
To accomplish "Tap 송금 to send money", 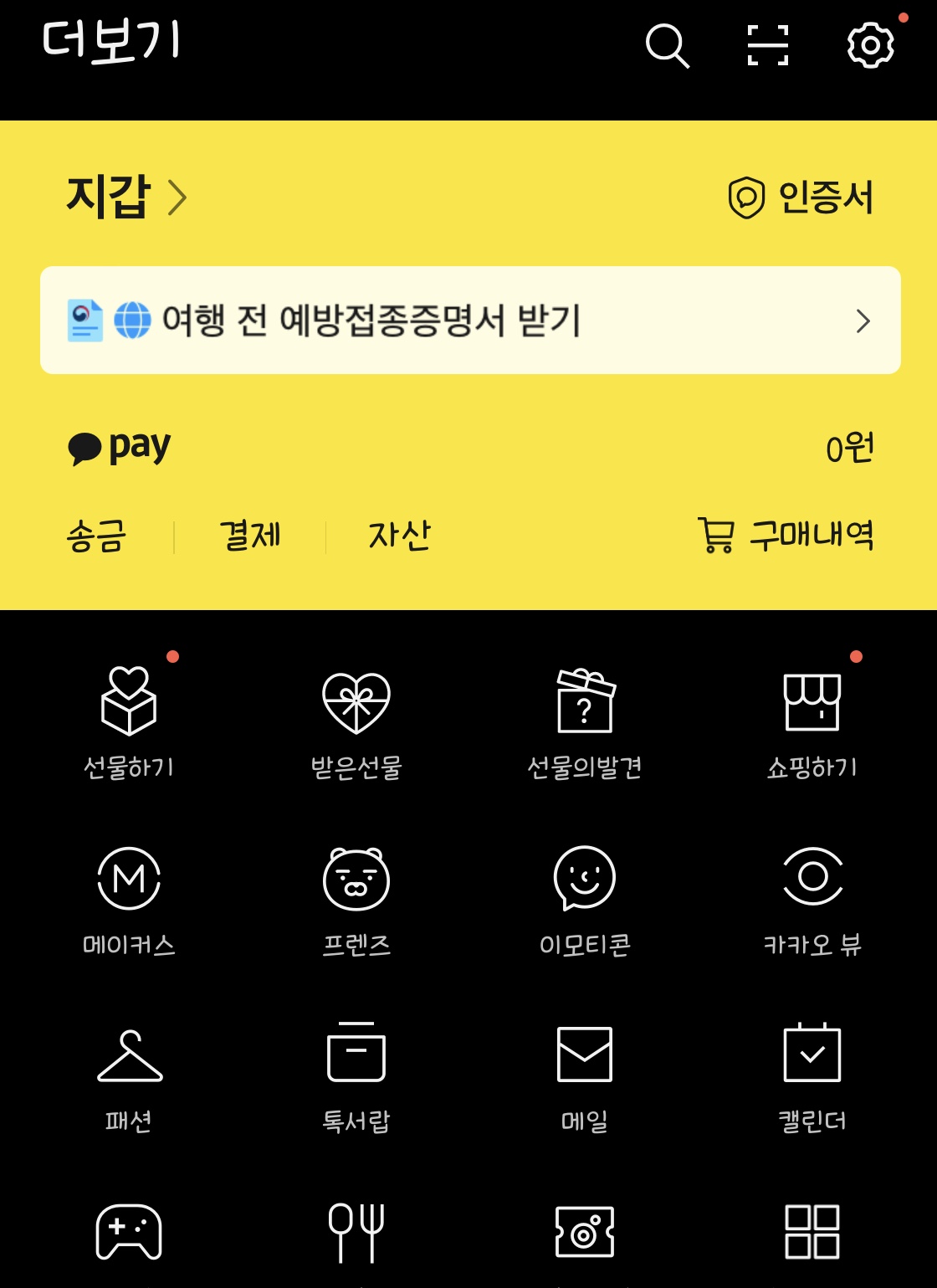I will 95,536.
